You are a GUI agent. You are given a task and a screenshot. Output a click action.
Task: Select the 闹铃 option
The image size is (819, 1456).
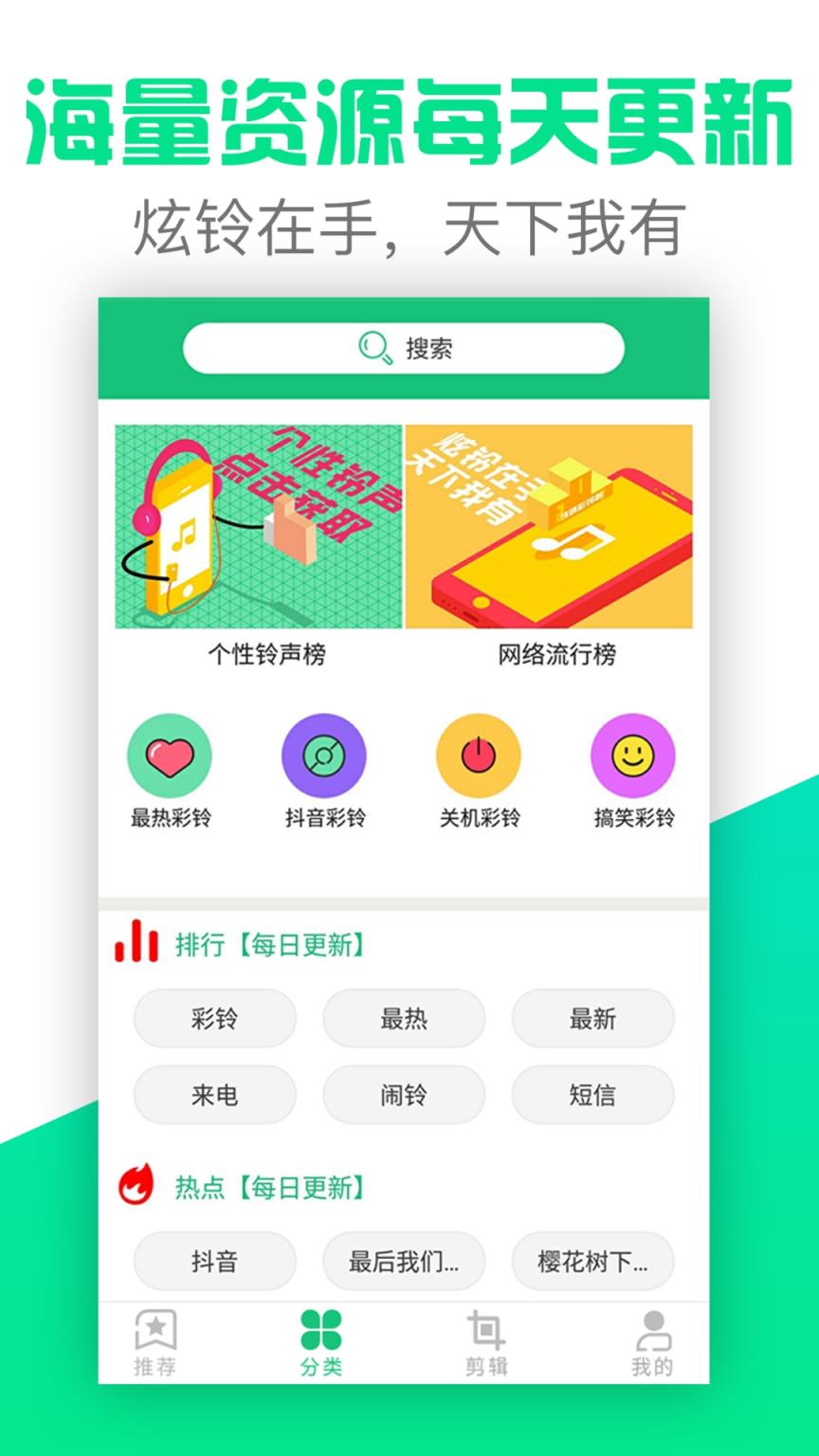(404, 1095)
